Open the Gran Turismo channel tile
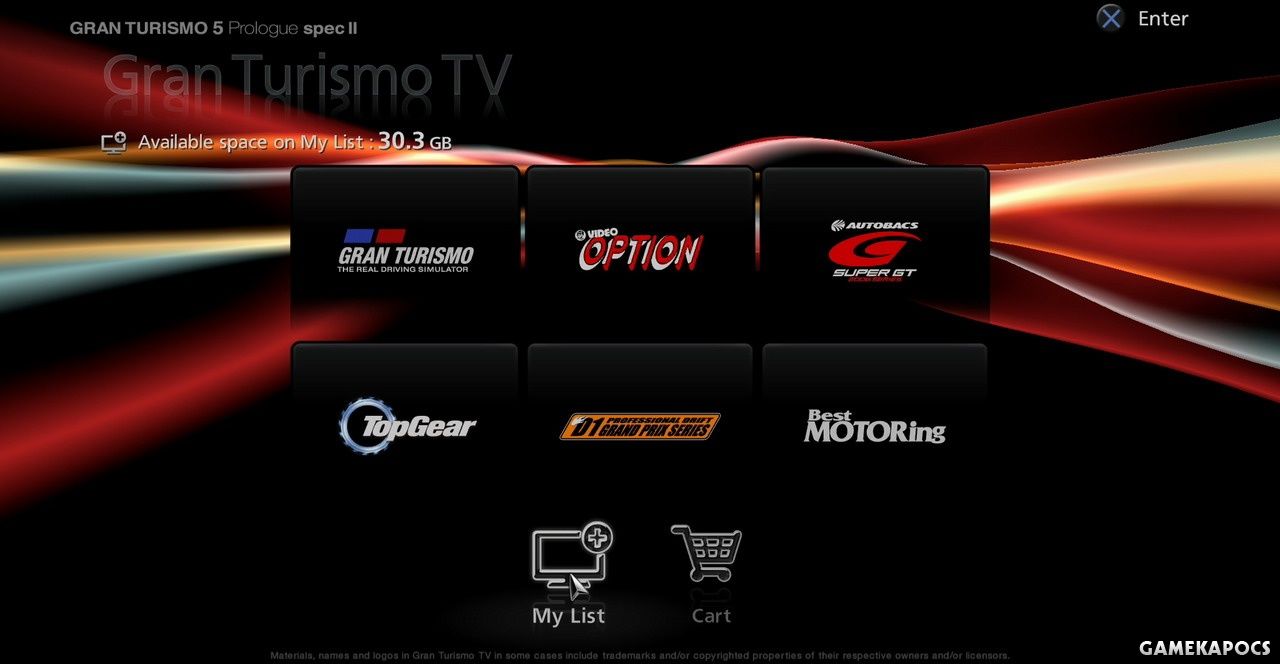 405,250
